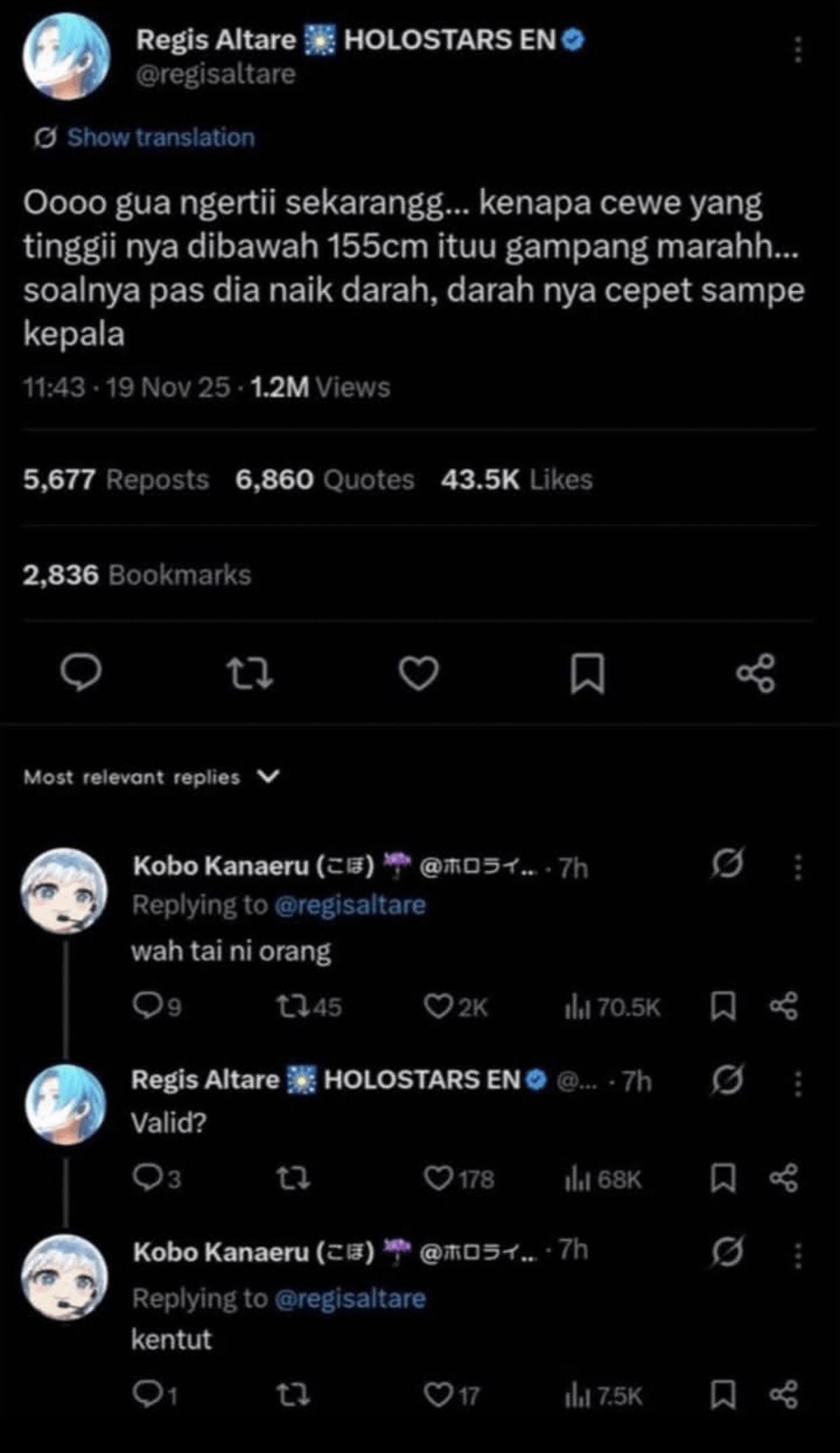View the 43.5K Likes list

pyautogui.click(x=517, y=480)
